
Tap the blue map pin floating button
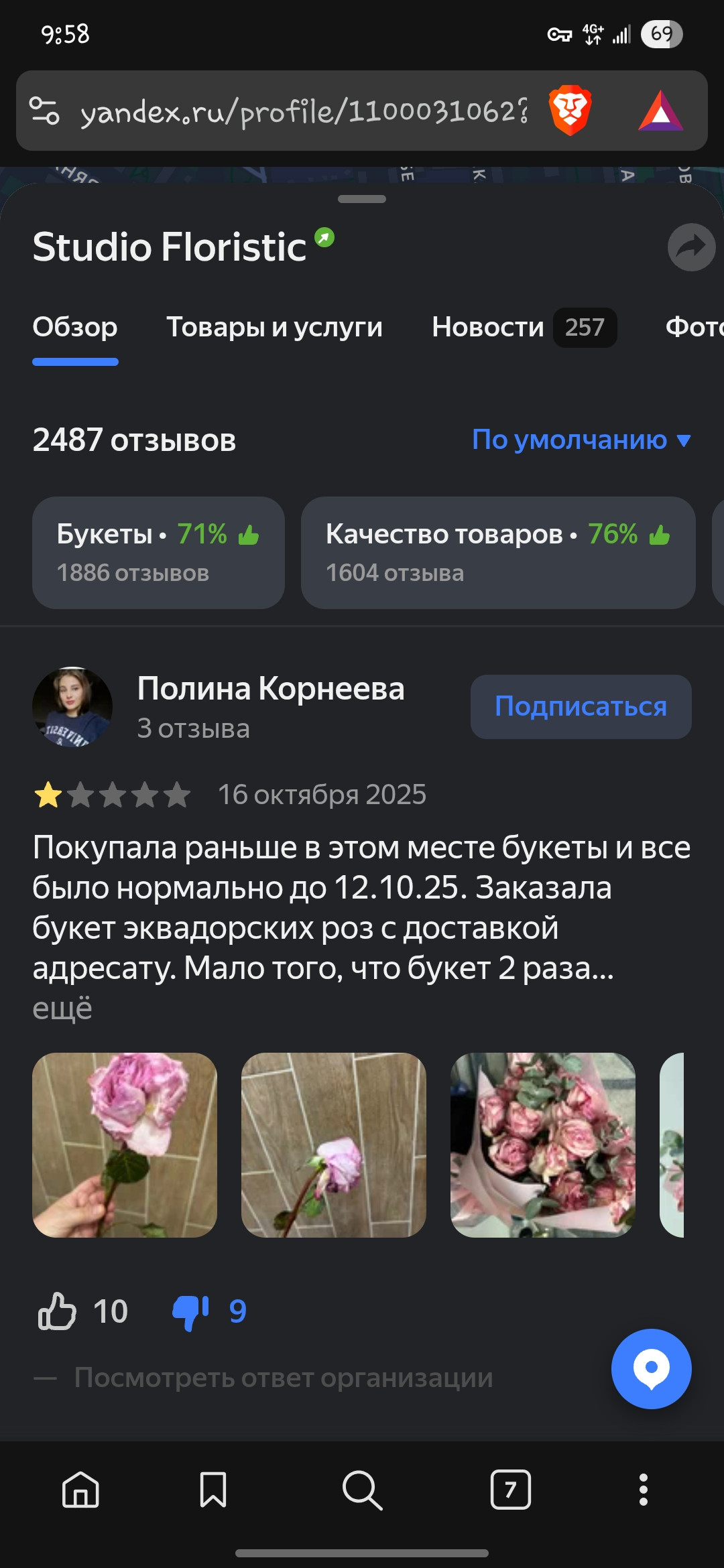click(651, 1368)
